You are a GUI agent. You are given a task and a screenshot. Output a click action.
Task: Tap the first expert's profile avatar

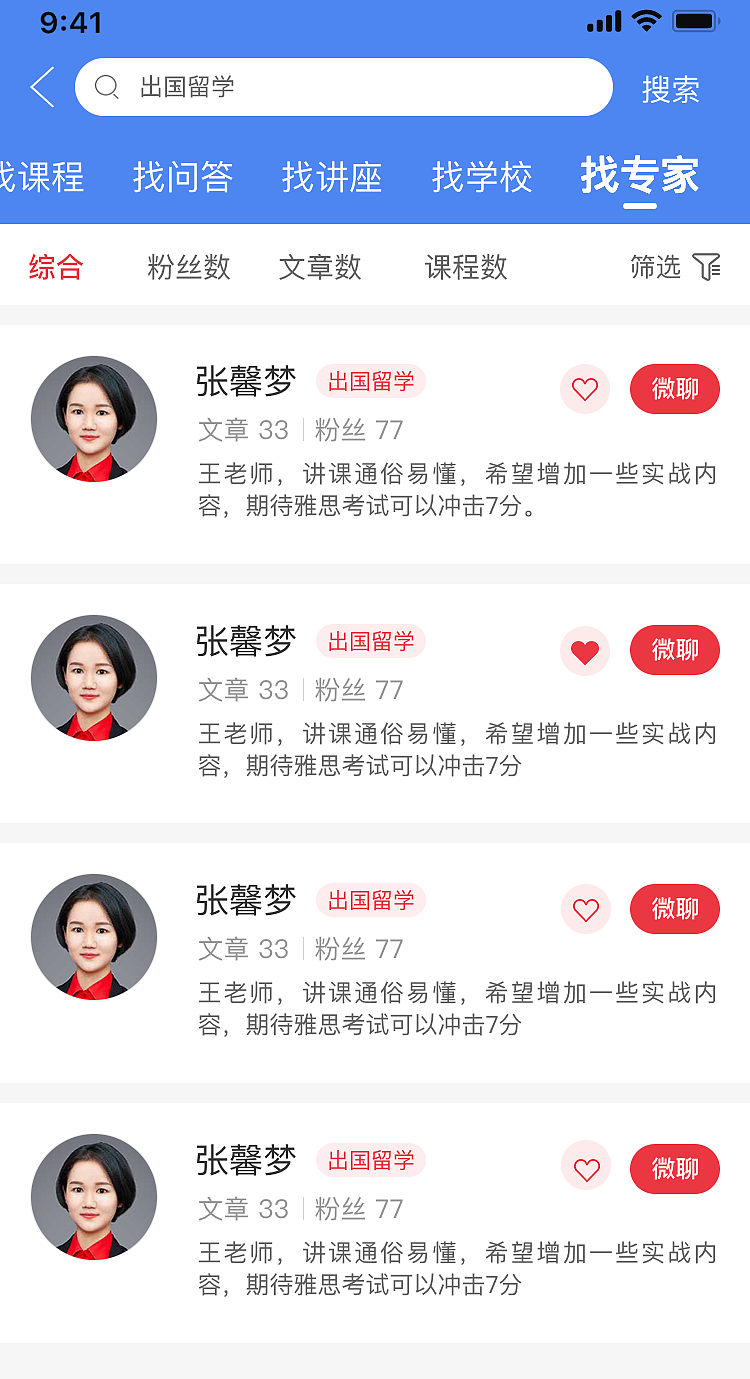94,418
